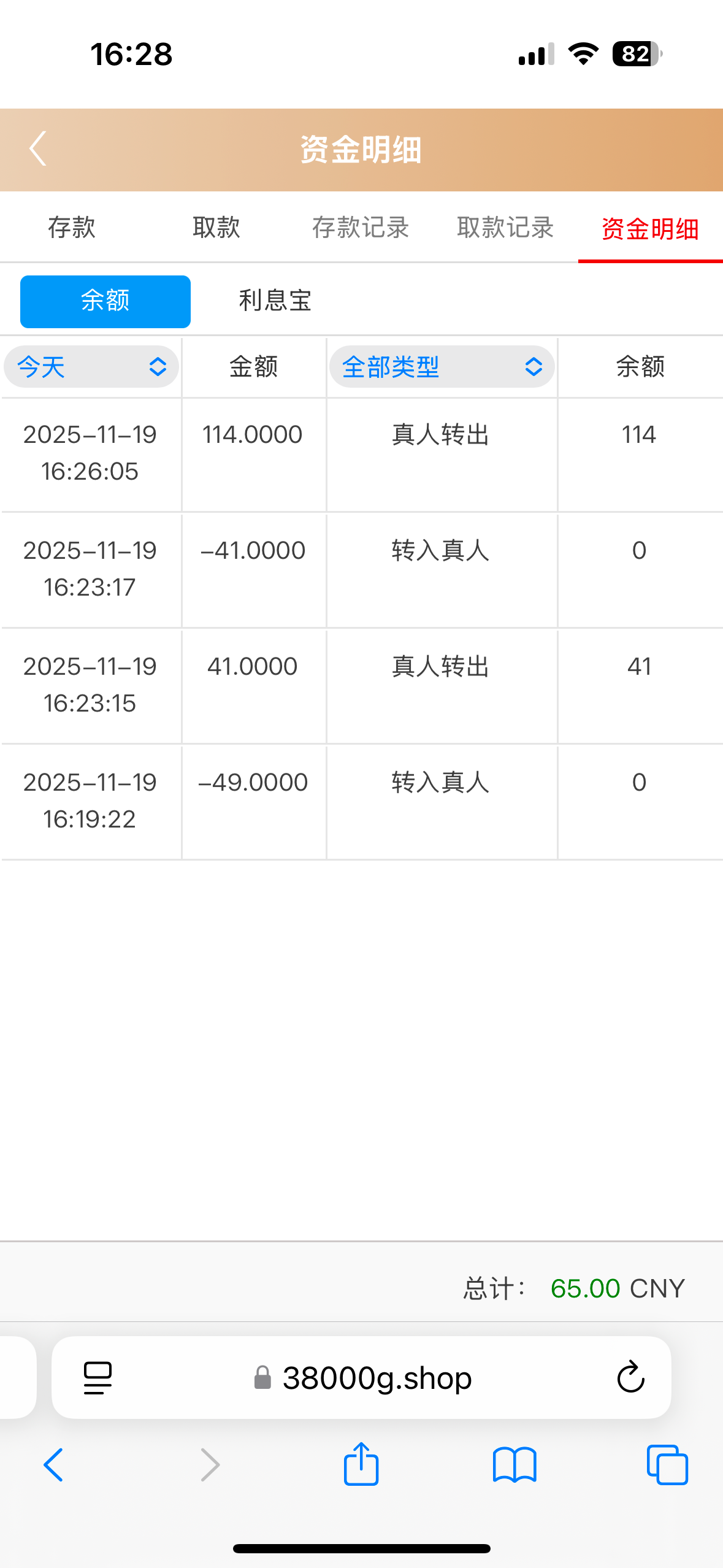Screen dimensions: 723x1568
Task: Show all open Safari tabs
Action: click(667, 1464)
